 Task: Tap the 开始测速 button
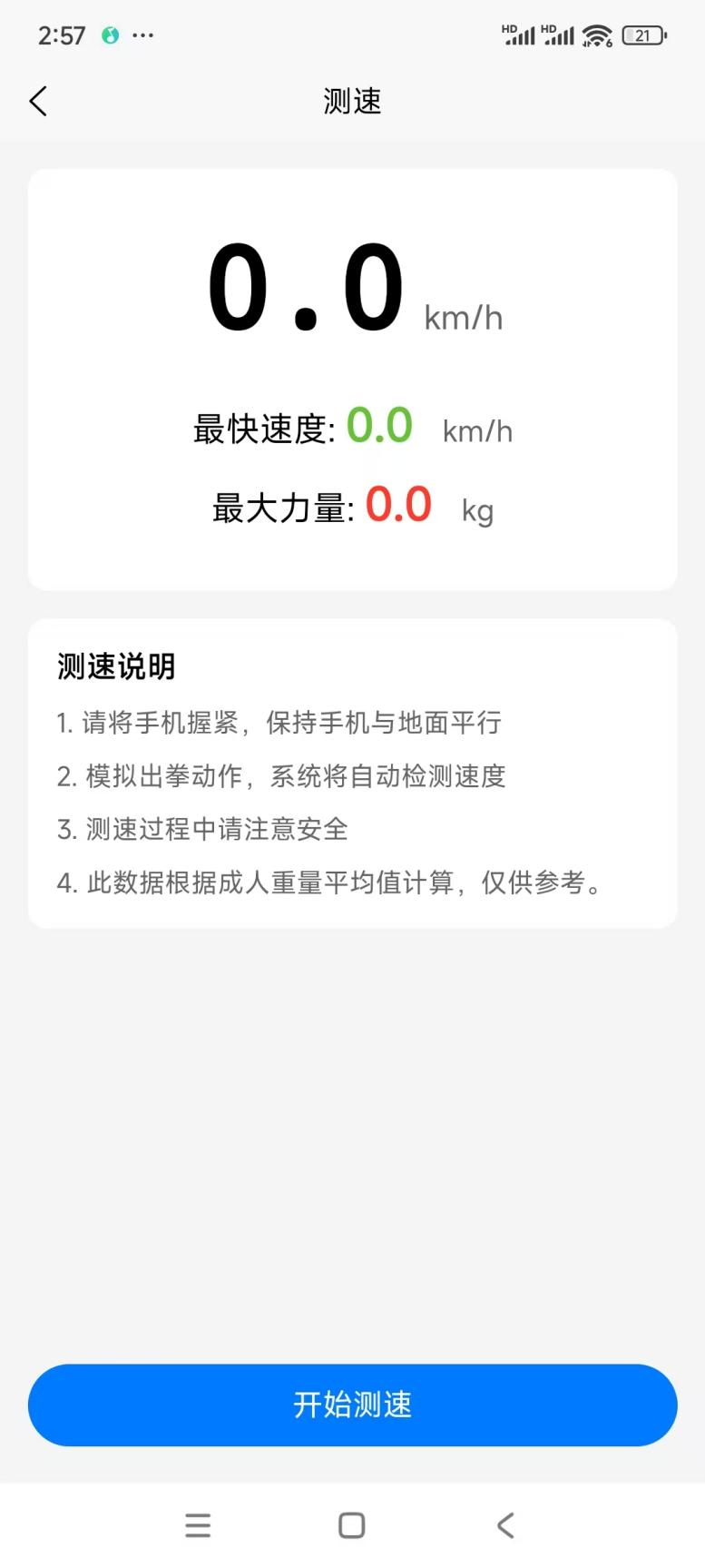pyautogui.click(x=352, y=1405)
